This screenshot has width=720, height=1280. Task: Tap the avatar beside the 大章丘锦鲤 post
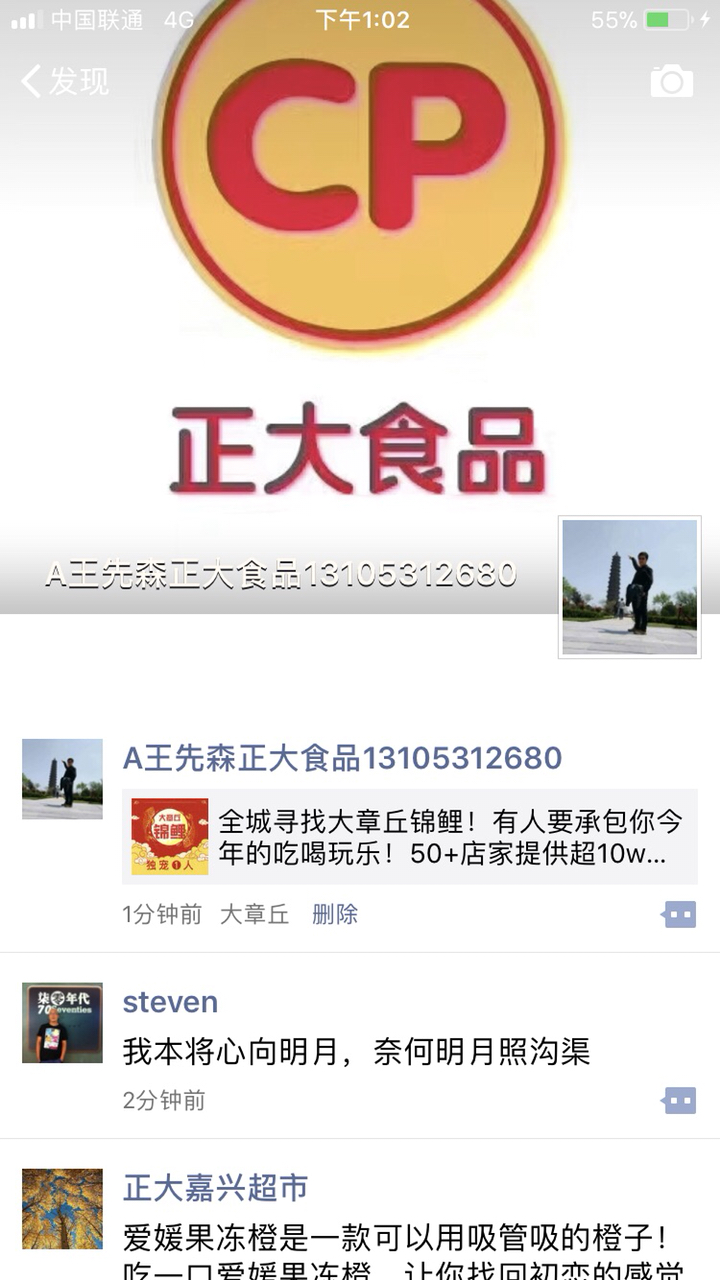tap(62, 779)
